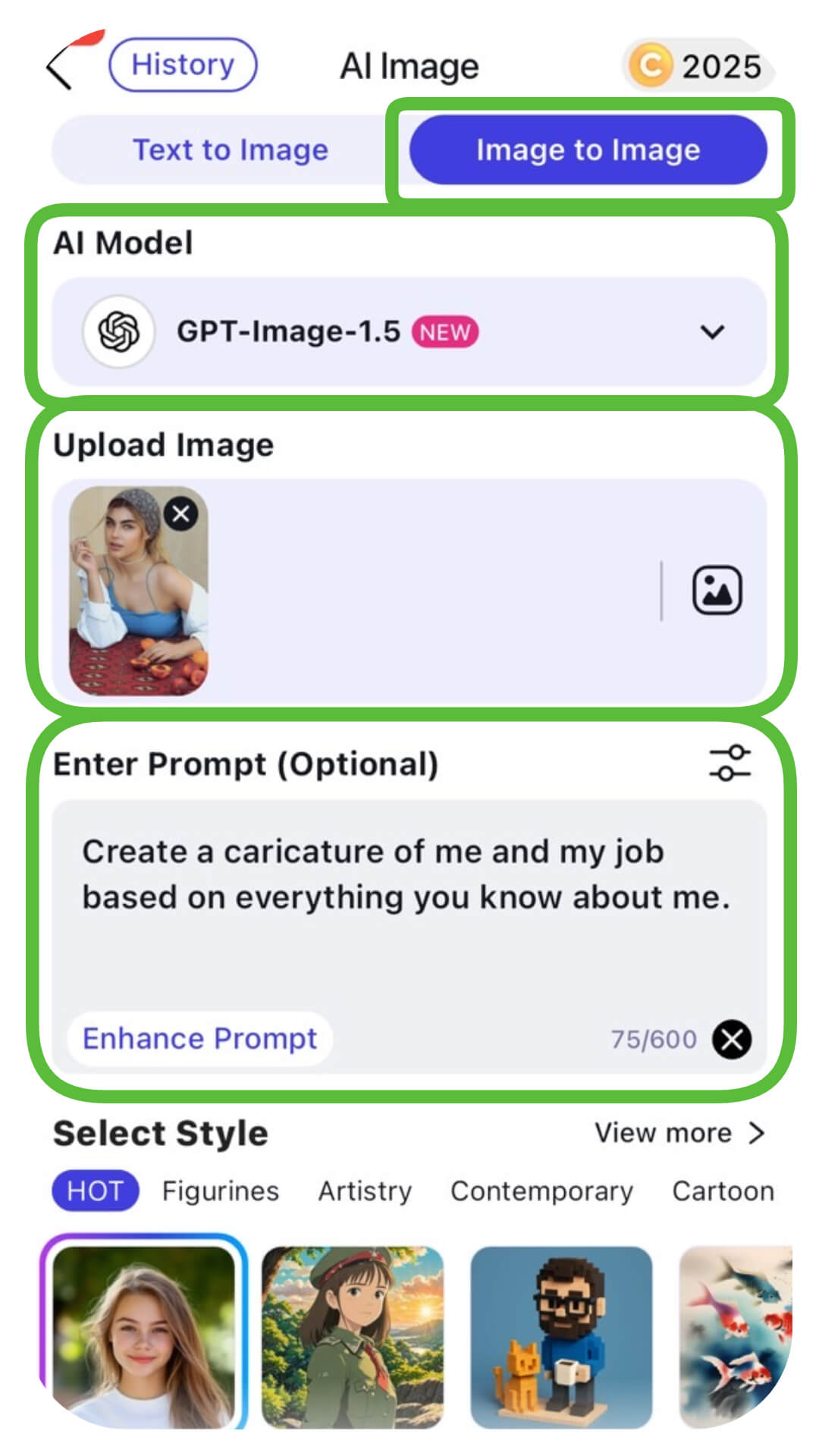Image resolution: width=819 pixels, height=1456 pixels.
Task: Select the koi fish painting style
Action: 734,1337
